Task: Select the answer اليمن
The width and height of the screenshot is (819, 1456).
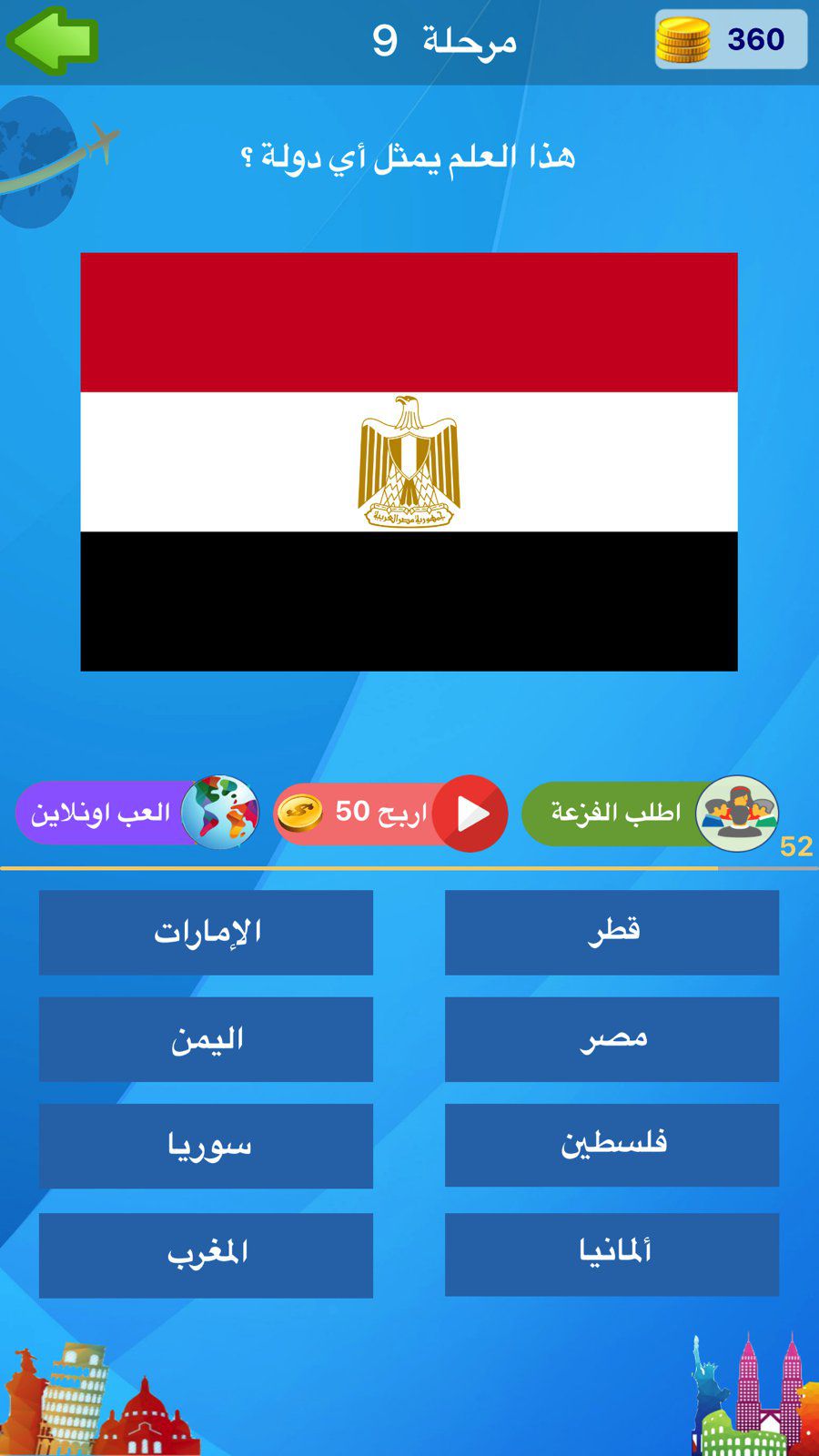Action: tap(206, 1039)
